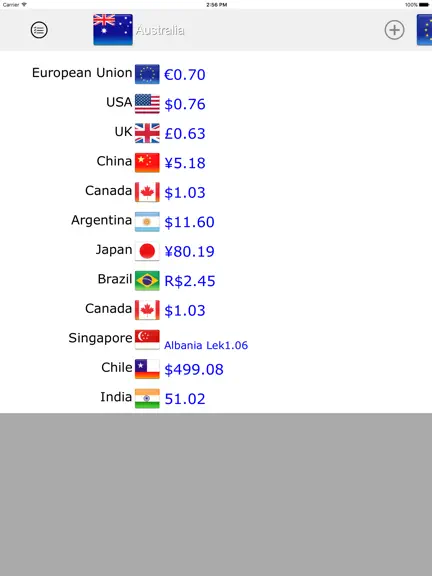Open the UK pound row
Image resolution: width=432 pixels, height=576 pixels.
pos(216,133)
